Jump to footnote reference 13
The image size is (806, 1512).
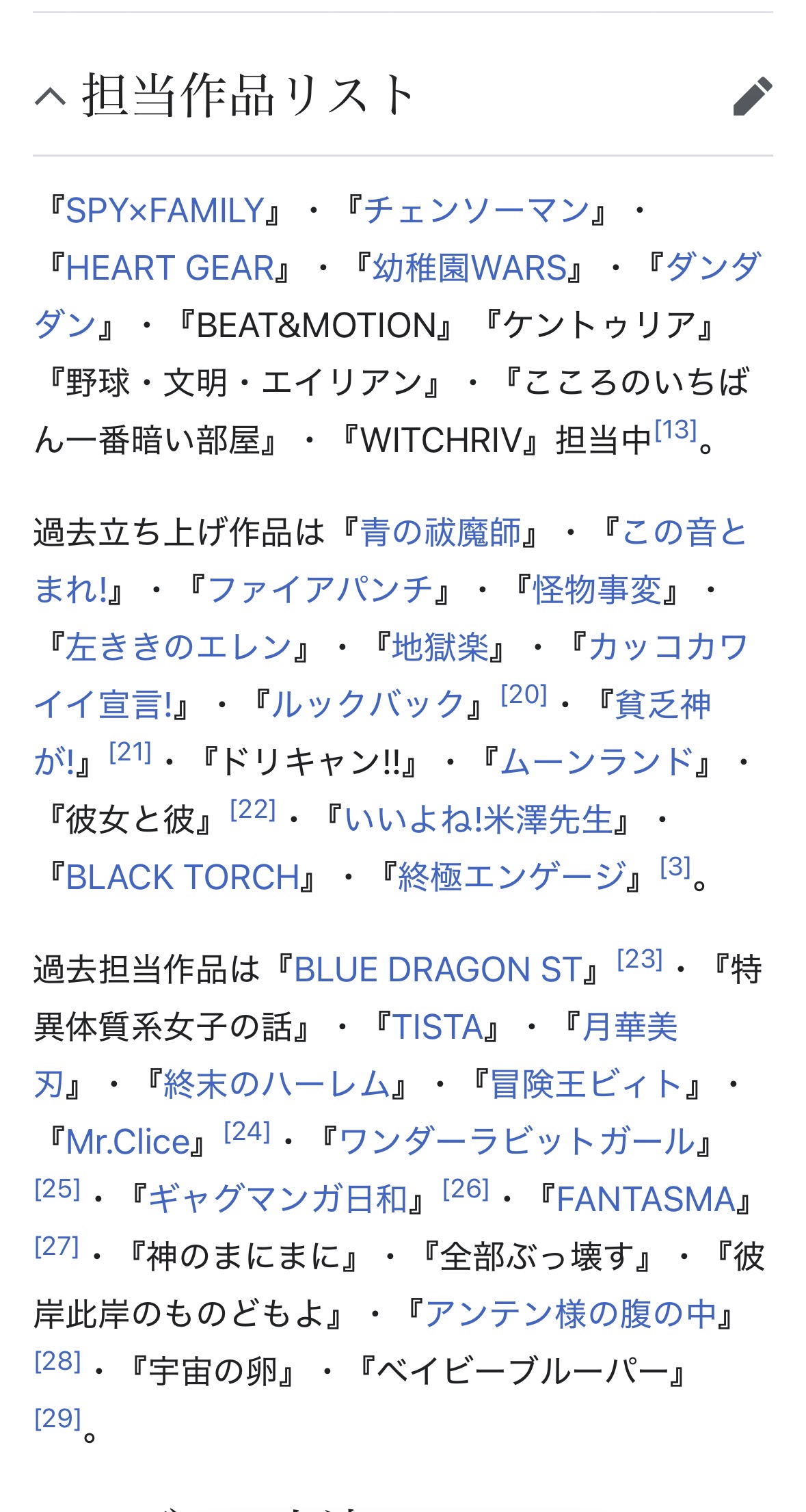[675, 431]
